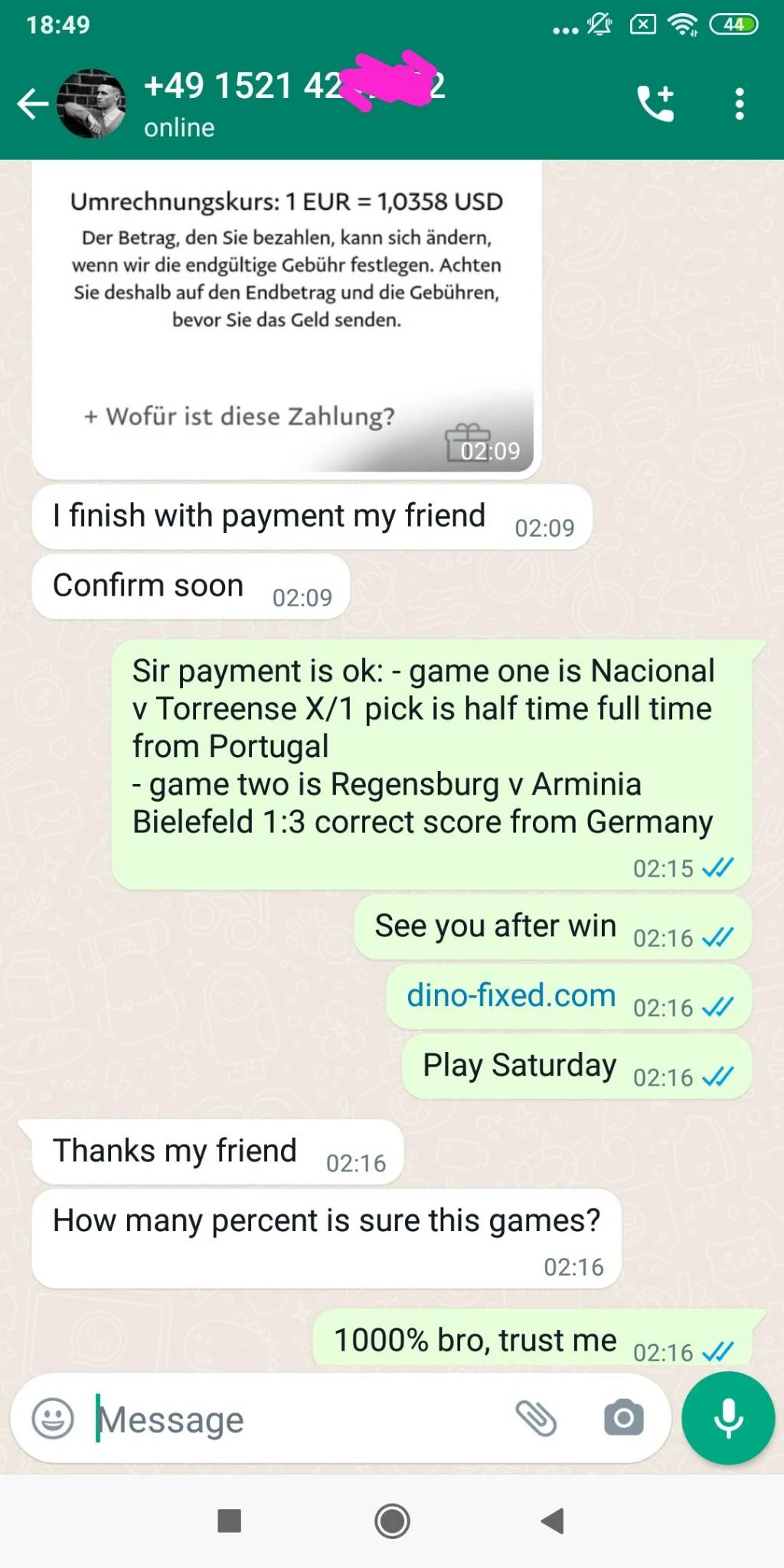The image size is (784, 1568).
Task: Tap the back arrow to leave the chat
Action: (31, 104)
